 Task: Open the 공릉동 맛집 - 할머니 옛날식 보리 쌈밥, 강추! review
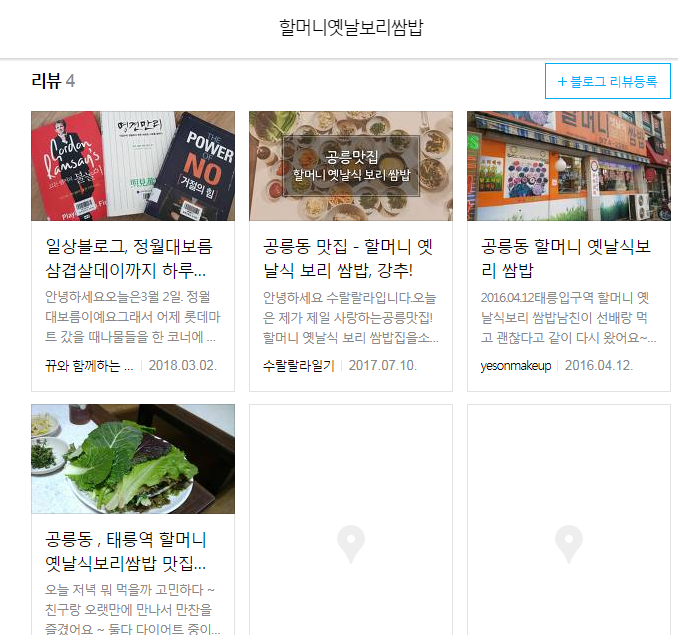tap(350, 258)
